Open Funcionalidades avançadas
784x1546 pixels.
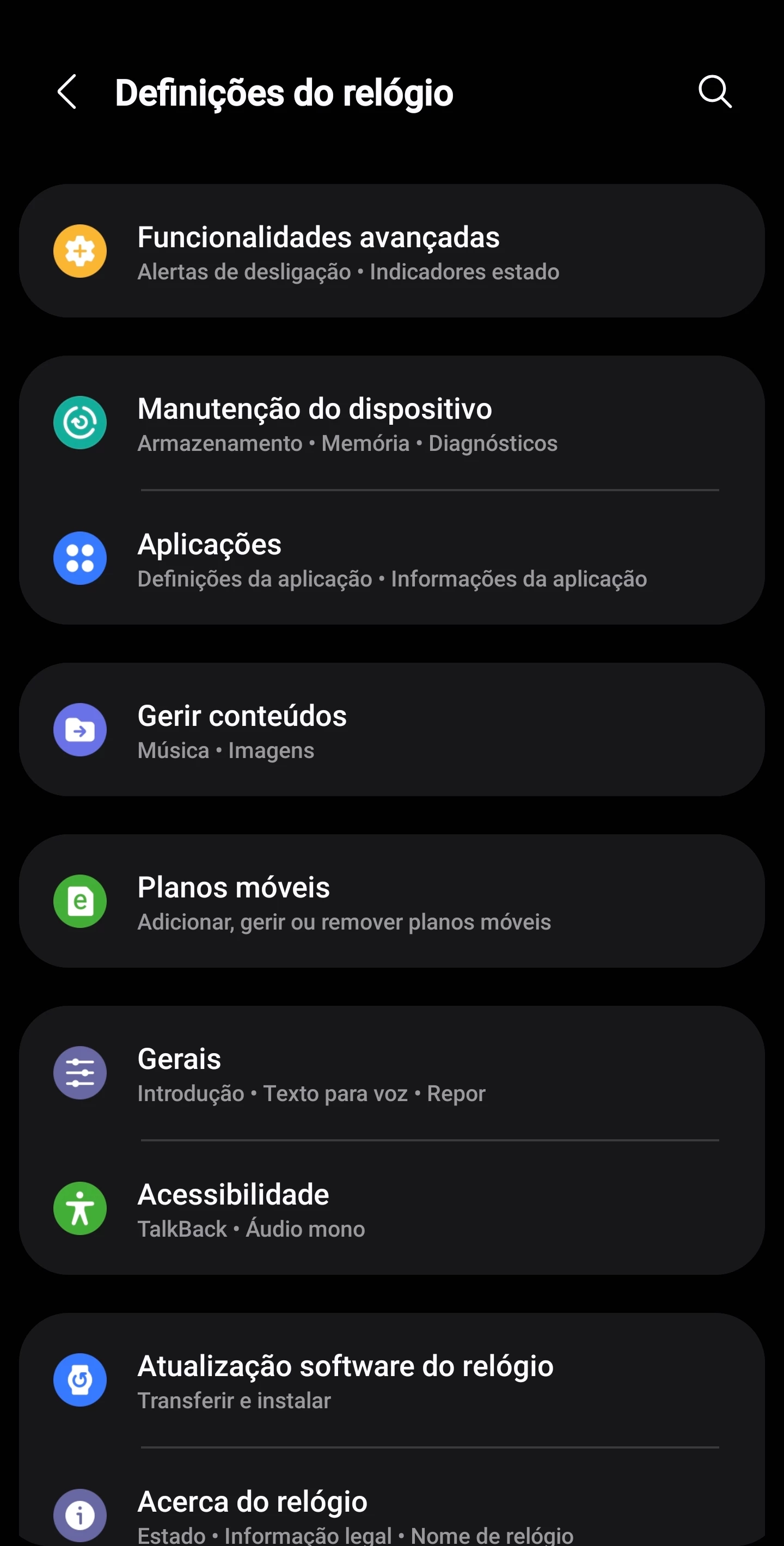[x=391, y=252]
